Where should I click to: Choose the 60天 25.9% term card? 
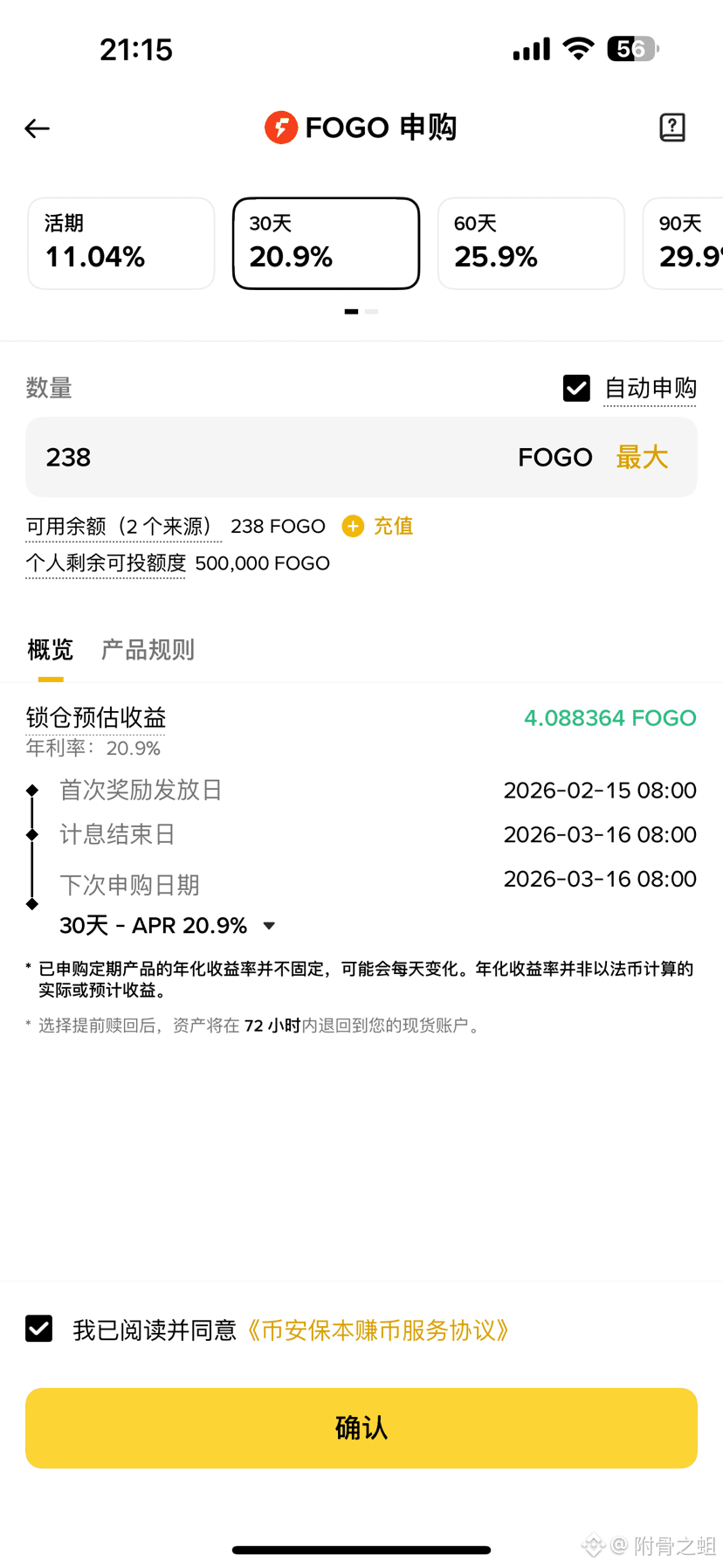(531, 243)
